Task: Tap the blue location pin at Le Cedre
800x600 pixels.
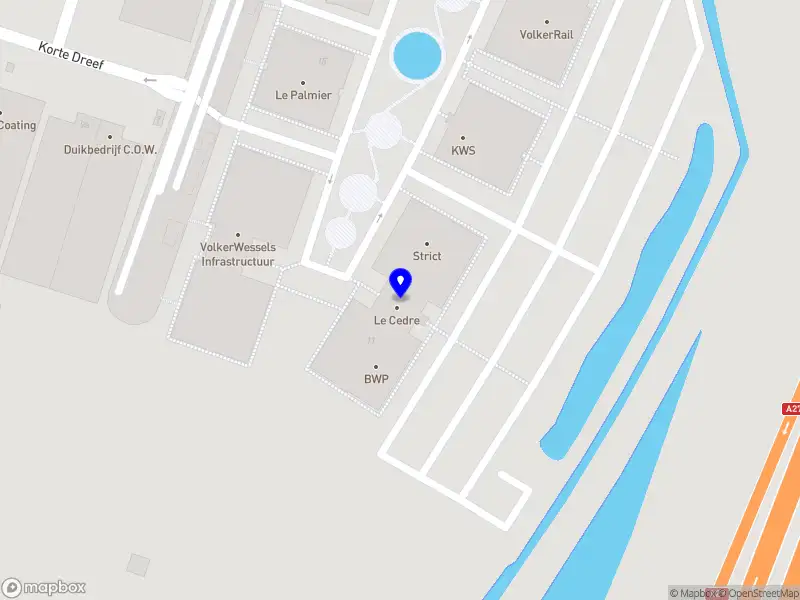Action: click(400, 282)
